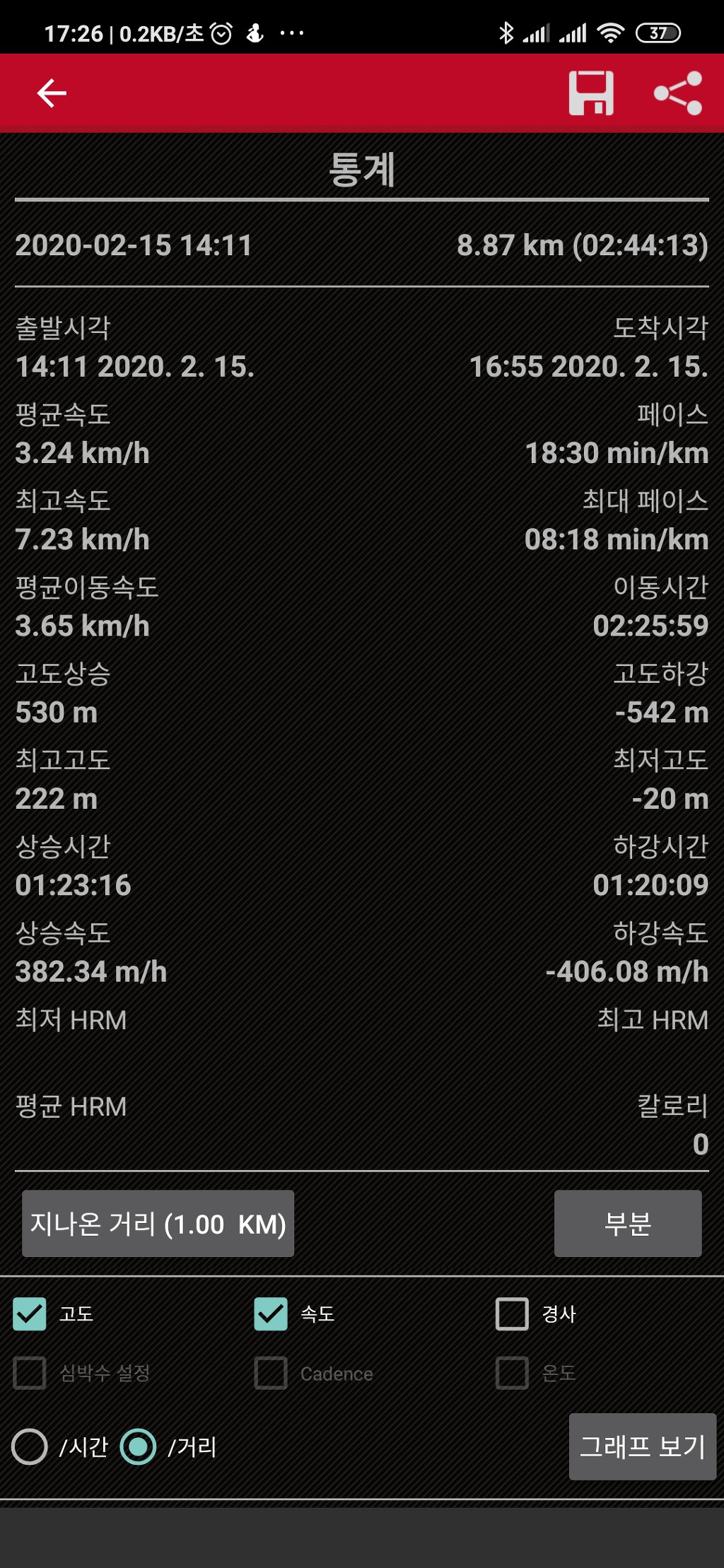Save the track with the floppy disk icon
Viewport: 724px width, 1568px height.
(x=591, y=93)
